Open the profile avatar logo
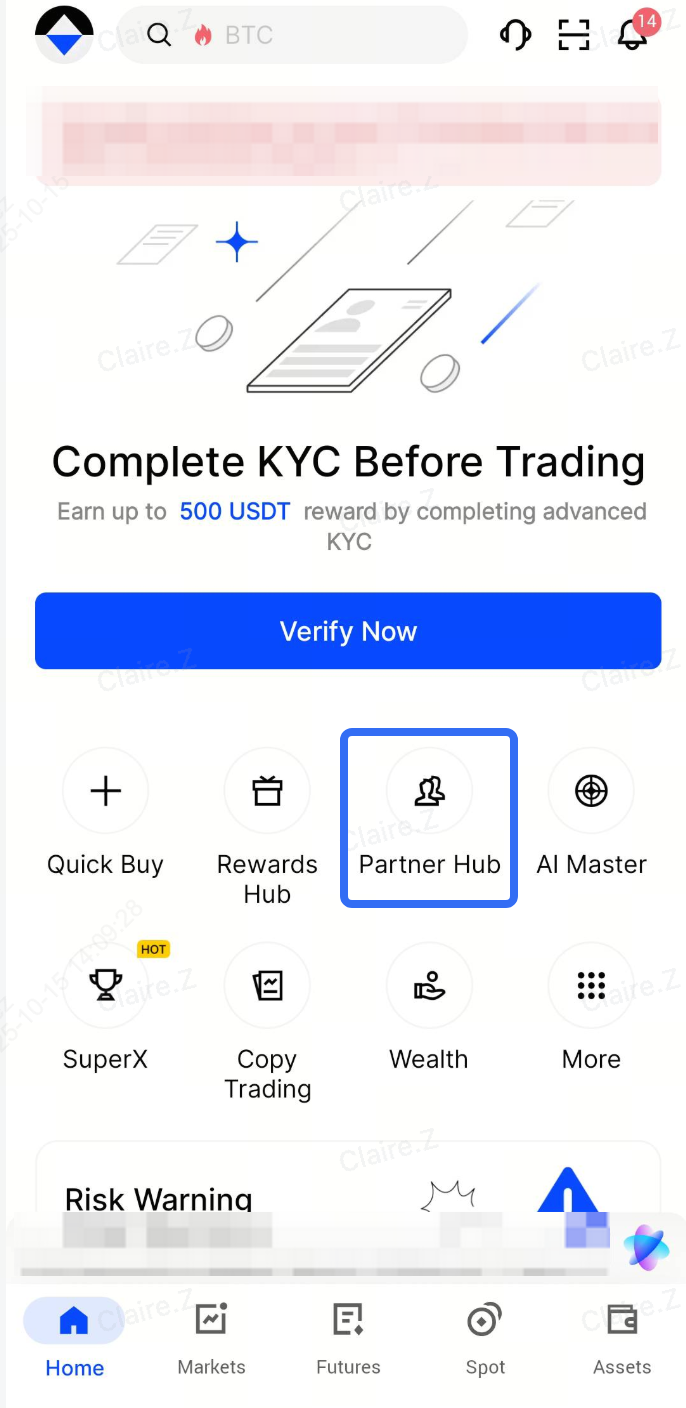The height and width of the screenshot is (1408, 686). point(64,35)
